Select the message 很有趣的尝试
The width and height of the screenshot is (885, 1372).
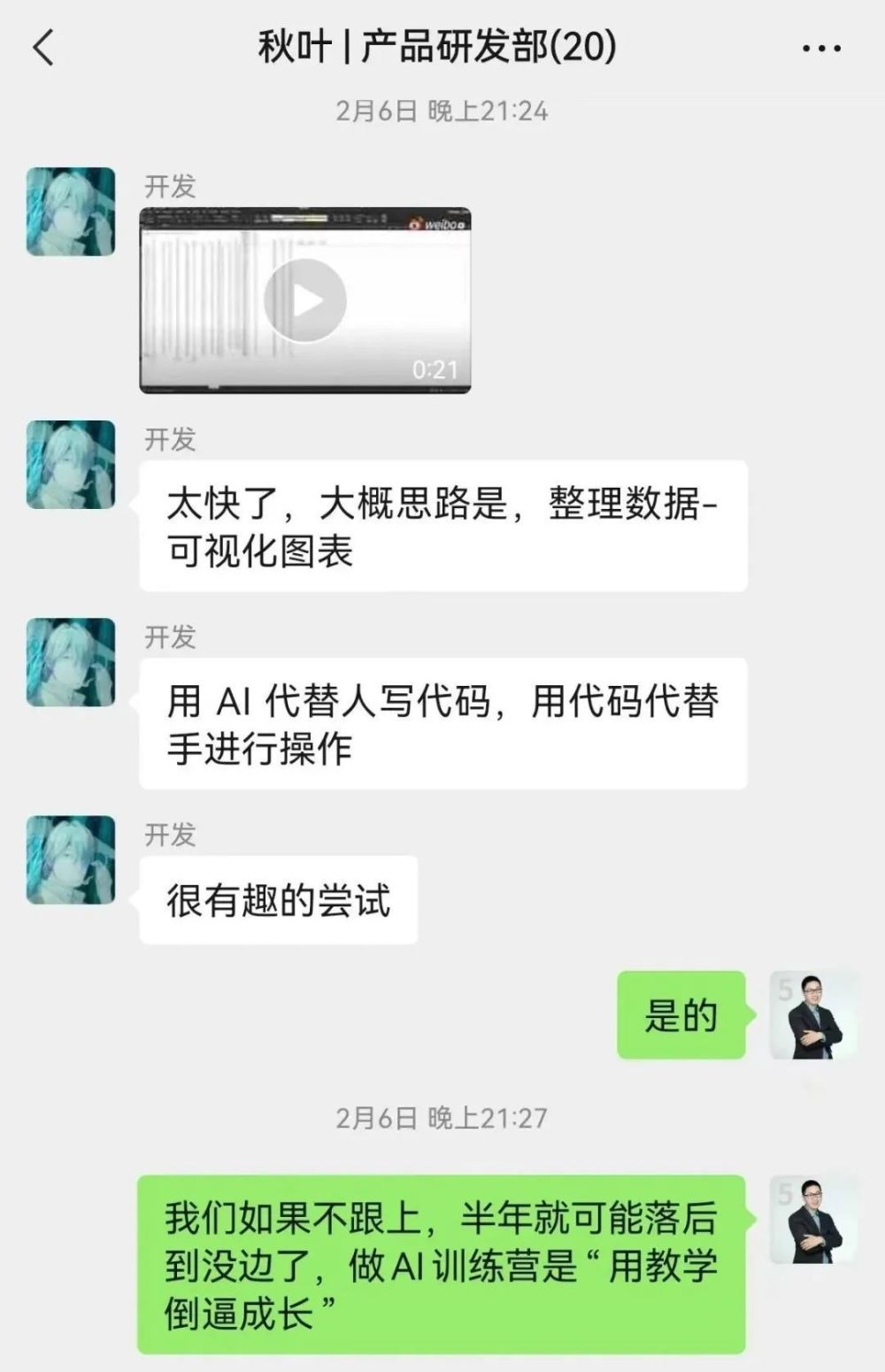tap(277, 898)
